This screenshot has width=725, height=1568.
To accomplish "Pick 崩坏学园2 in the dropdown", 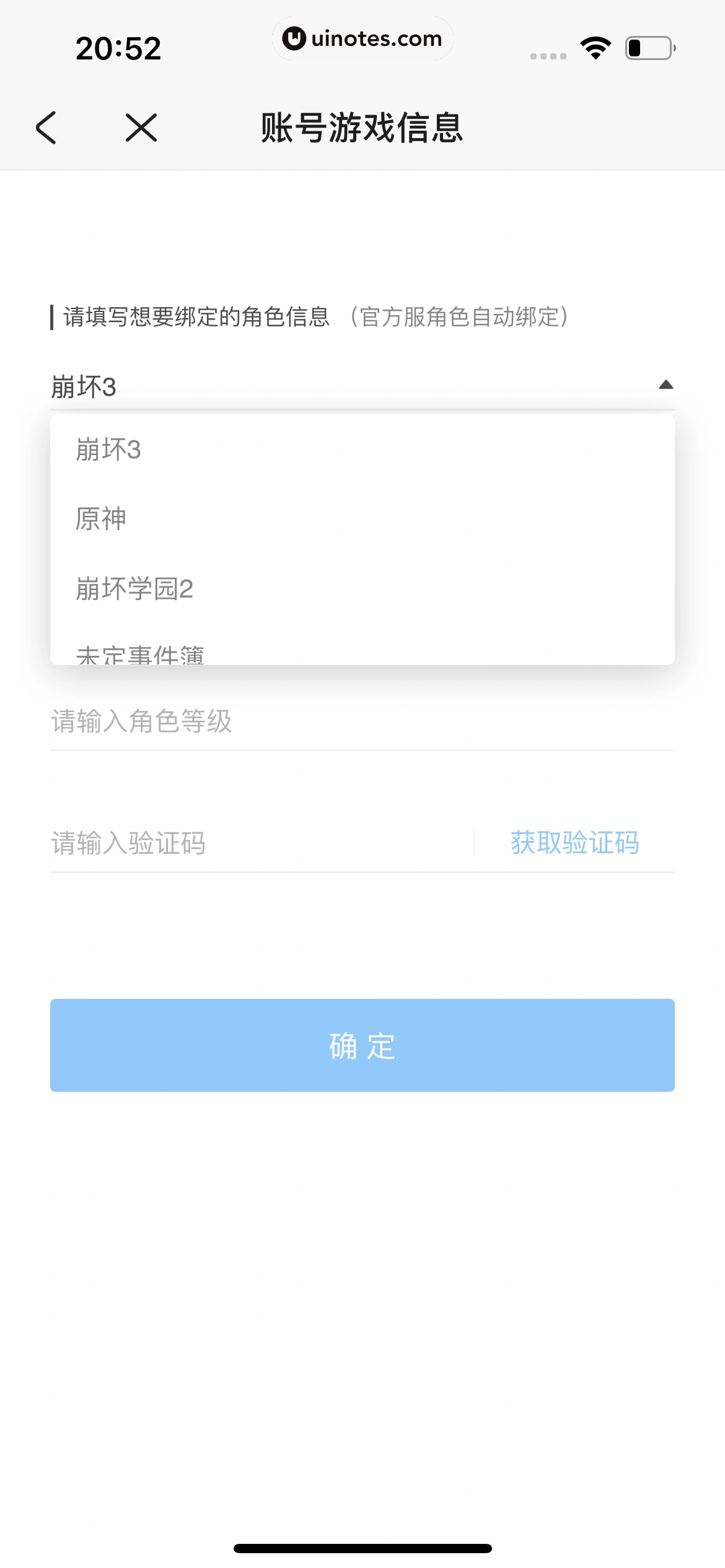I will click(x=134, y=588).
